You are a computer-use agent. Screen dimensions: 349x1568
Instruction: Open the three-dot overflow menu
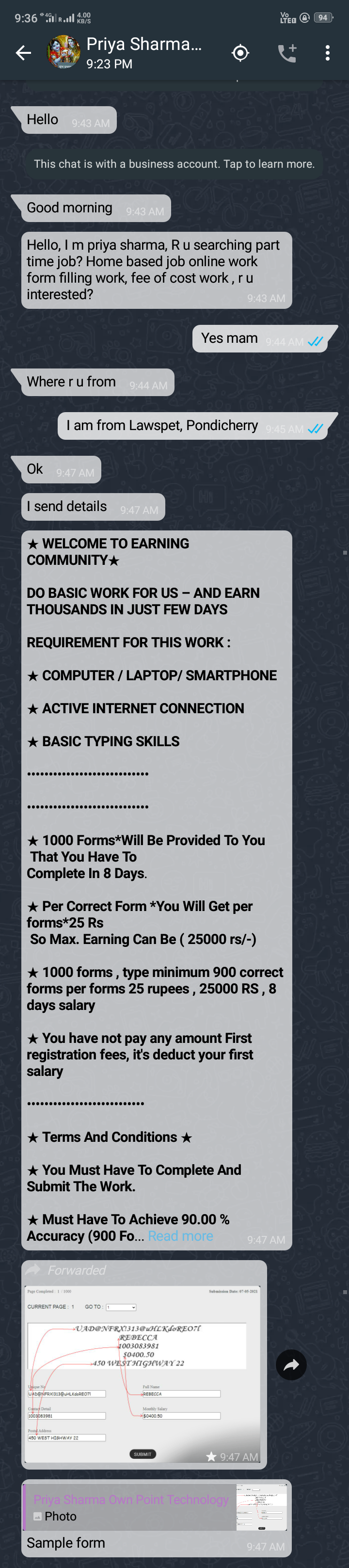click(328, 53)
